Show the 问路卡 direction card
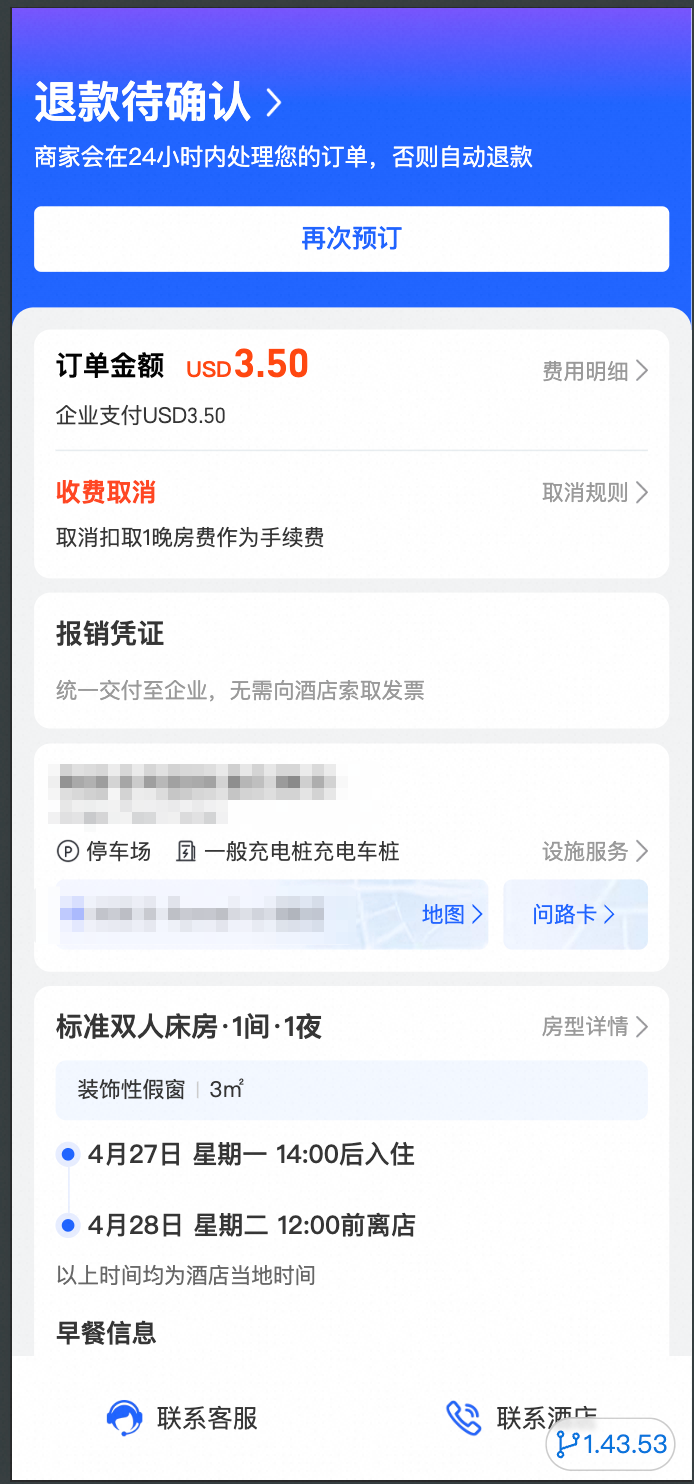694x1484 pixels. 574,914
